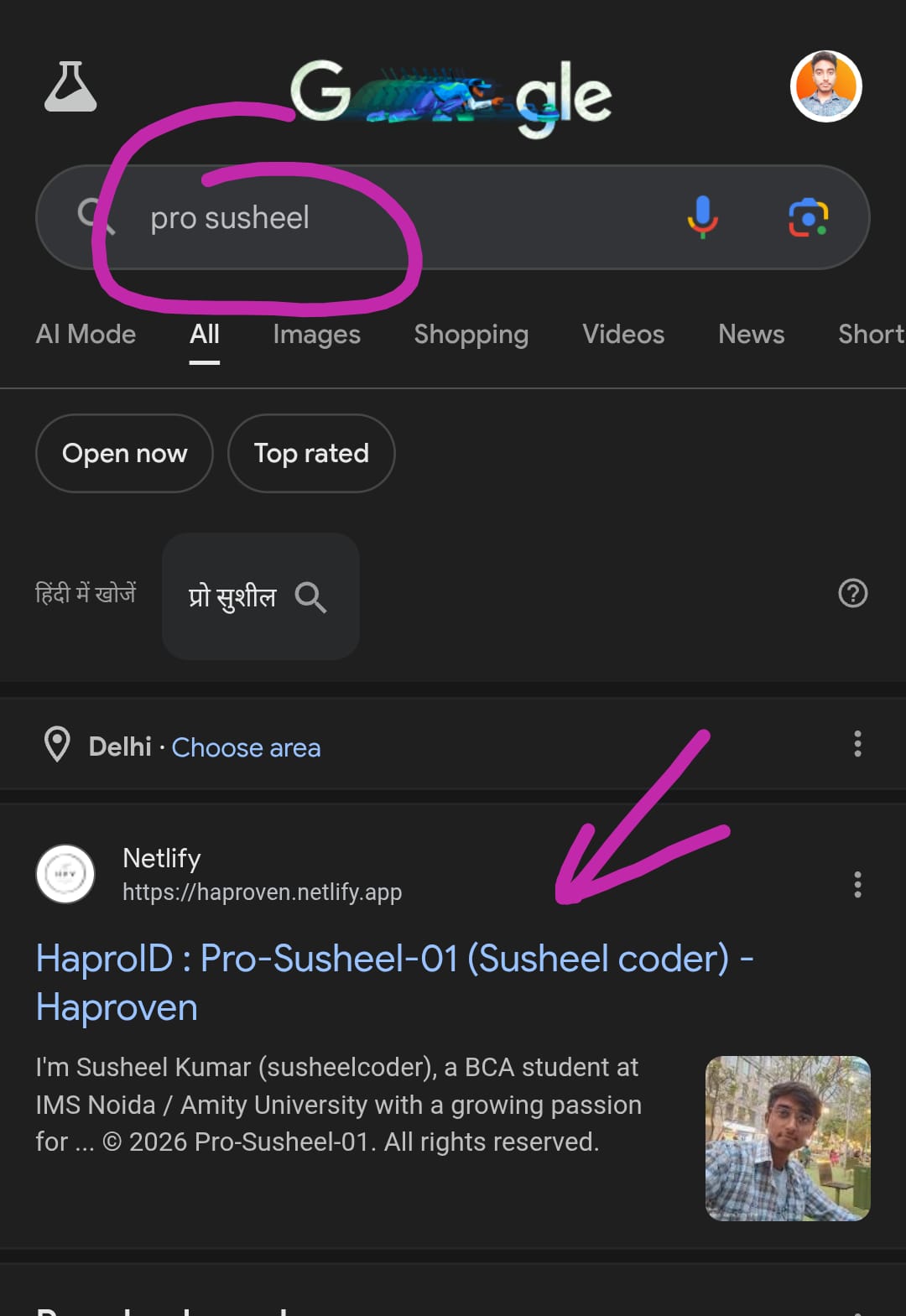
Task: Open help icon for Hindi search
Action: 852,594
